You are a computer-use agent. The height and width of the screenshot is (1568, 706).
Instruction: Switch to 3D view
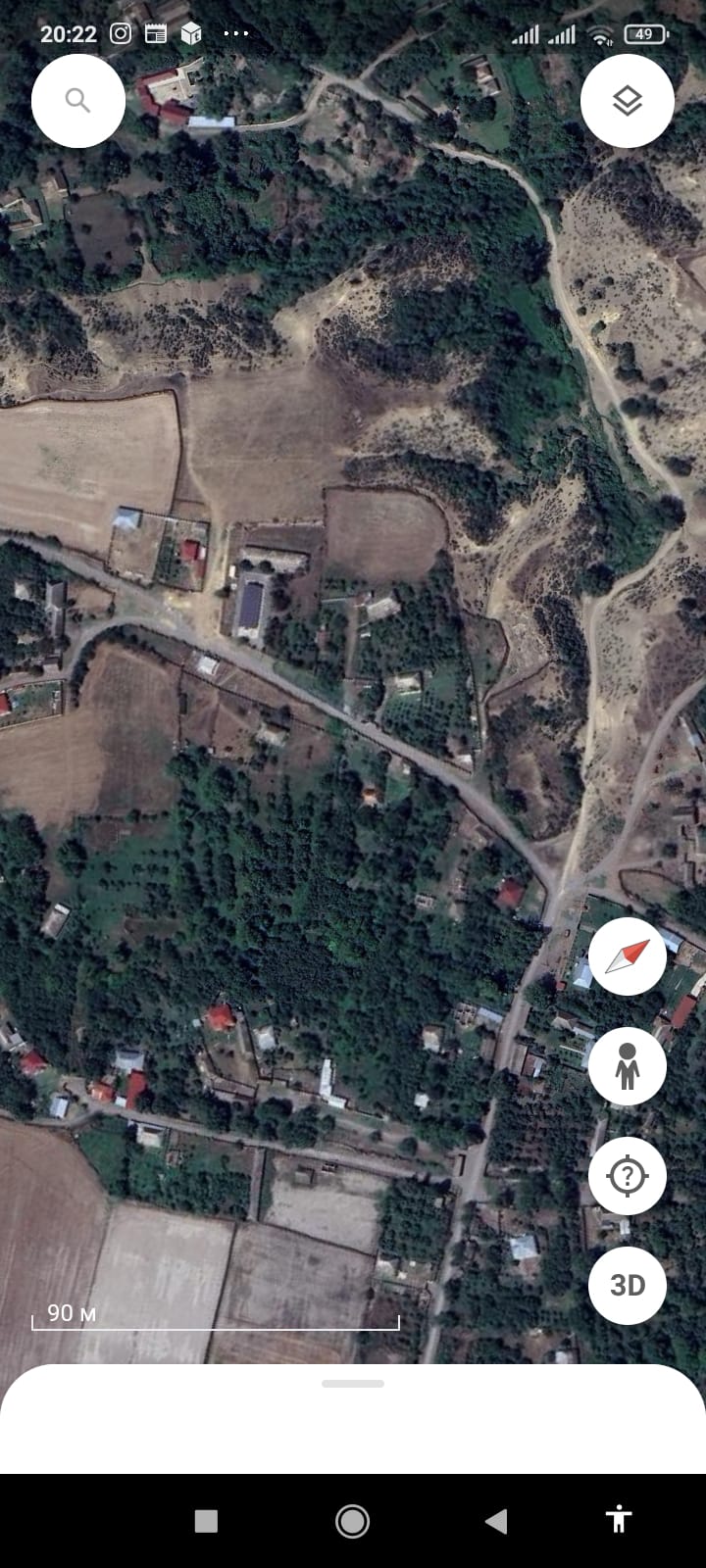(x=628, y=1286)
